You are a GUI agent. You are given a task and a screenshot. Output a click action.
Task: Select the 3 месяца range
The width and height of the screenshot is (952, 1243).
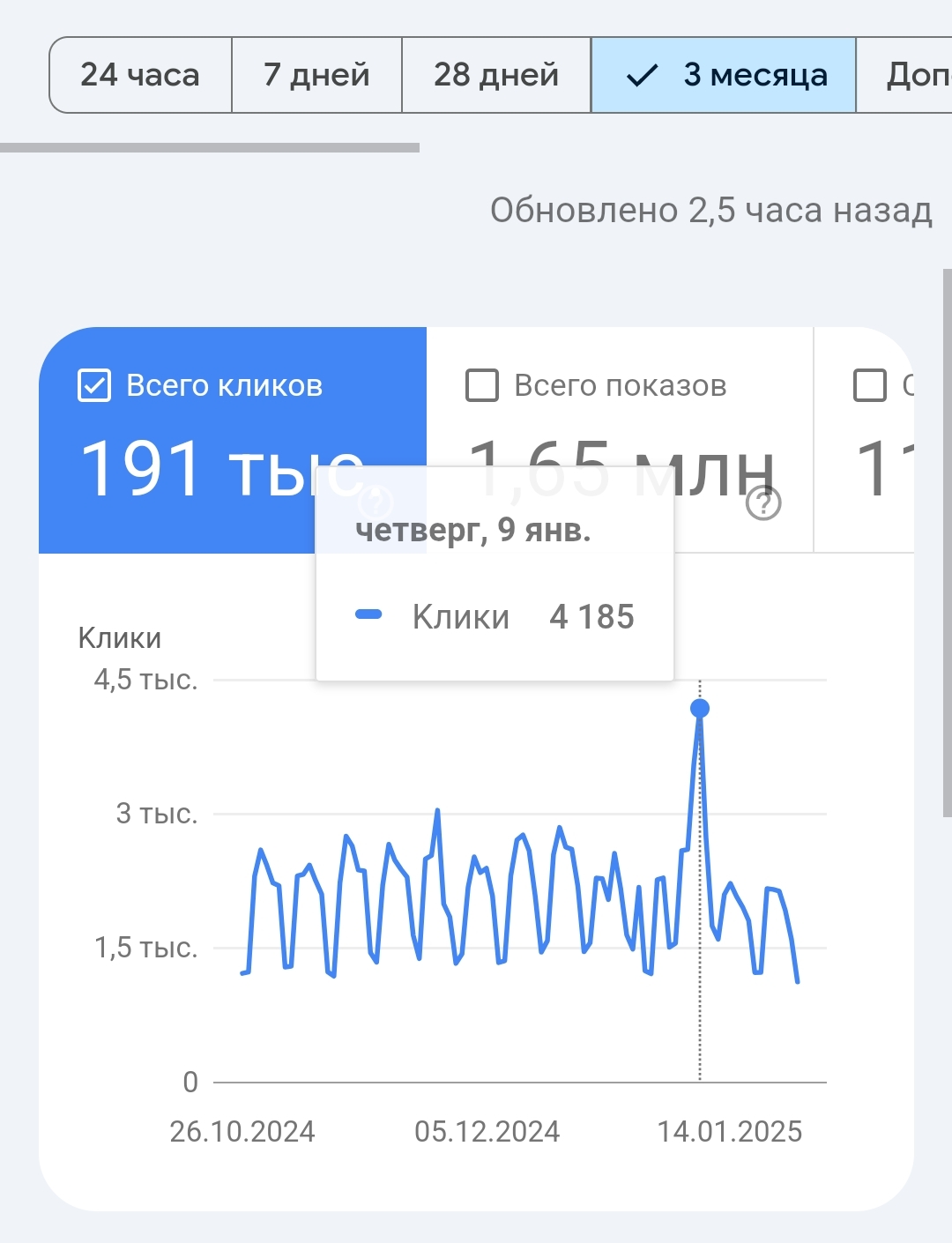[x=724, y=75]
